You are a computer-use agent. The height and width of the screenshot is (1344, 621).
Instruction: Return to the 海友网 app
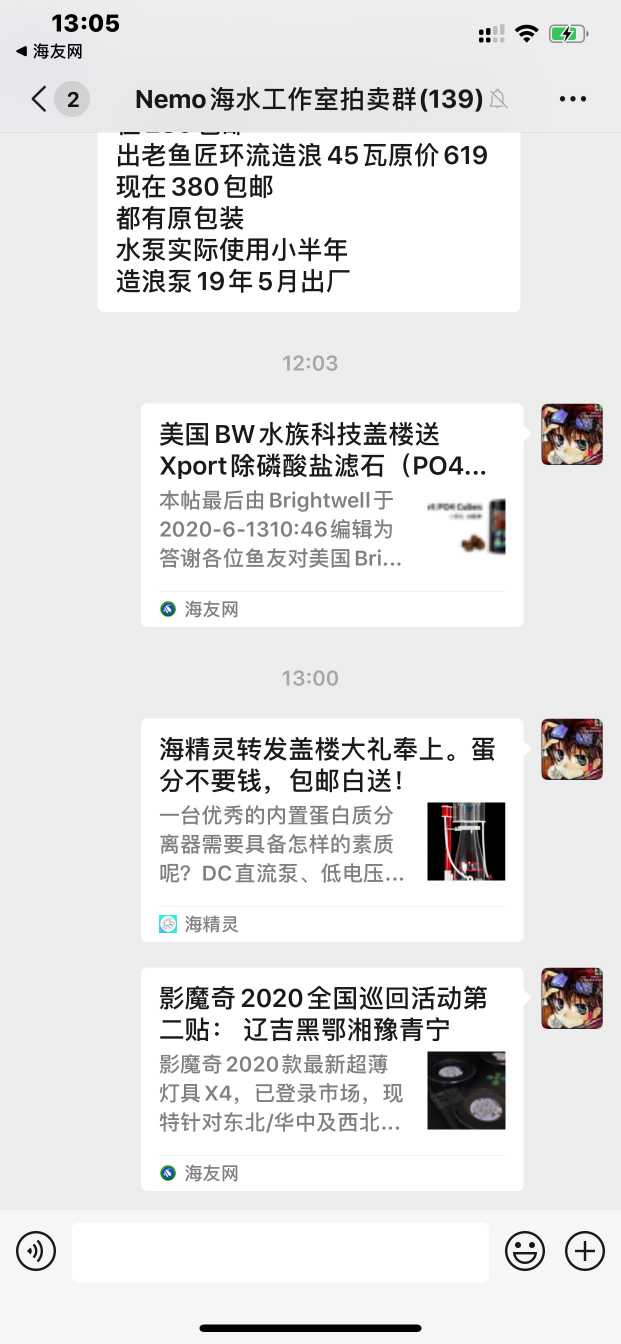pyautogui.click(x=50, y=51)
